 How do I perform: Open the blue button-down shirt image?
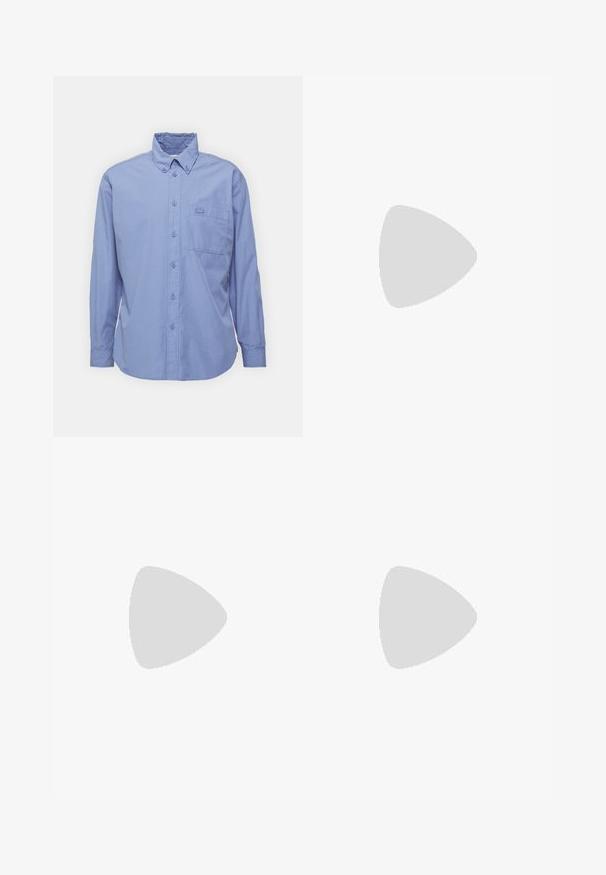click(177, 256)
